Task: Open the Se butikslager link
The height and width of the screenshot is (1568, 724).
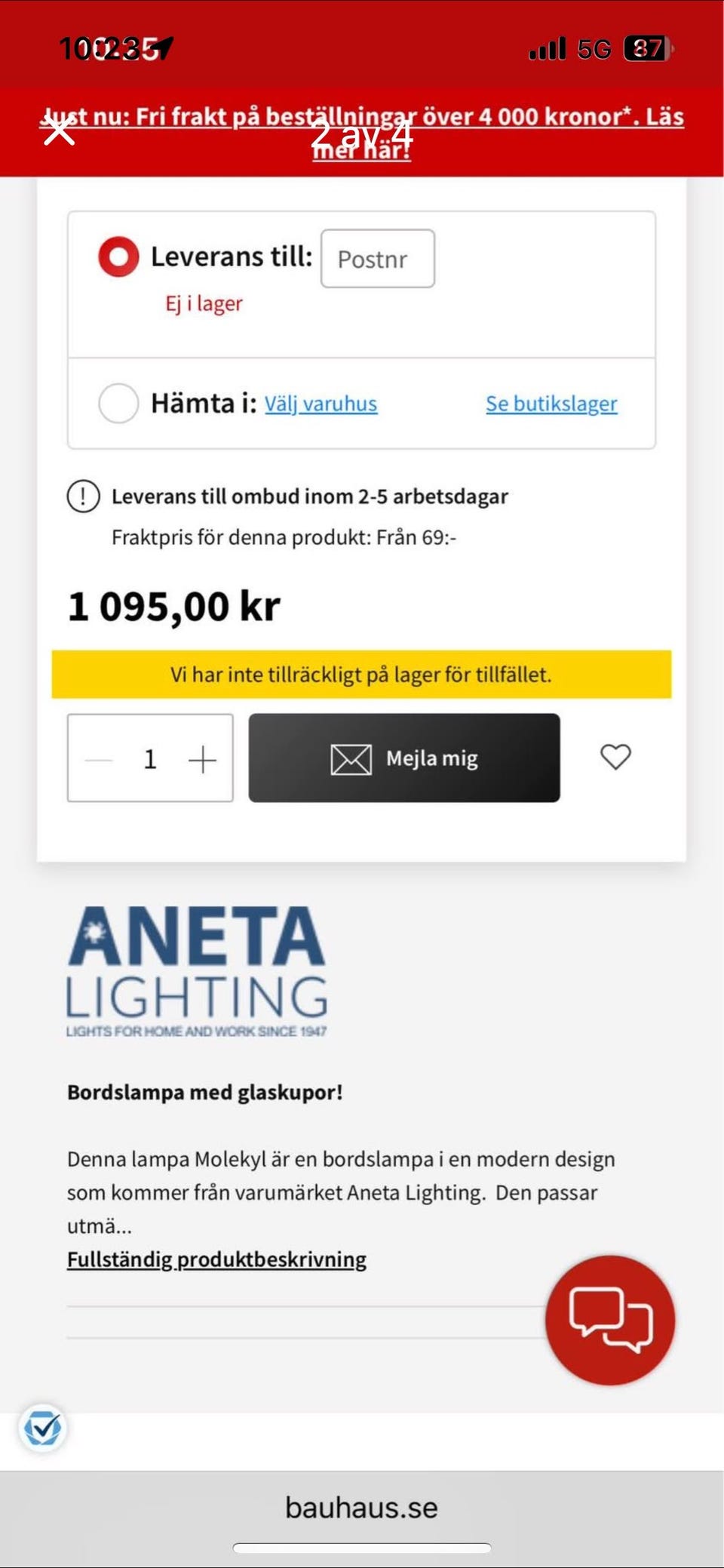Action: coord(551,404)
